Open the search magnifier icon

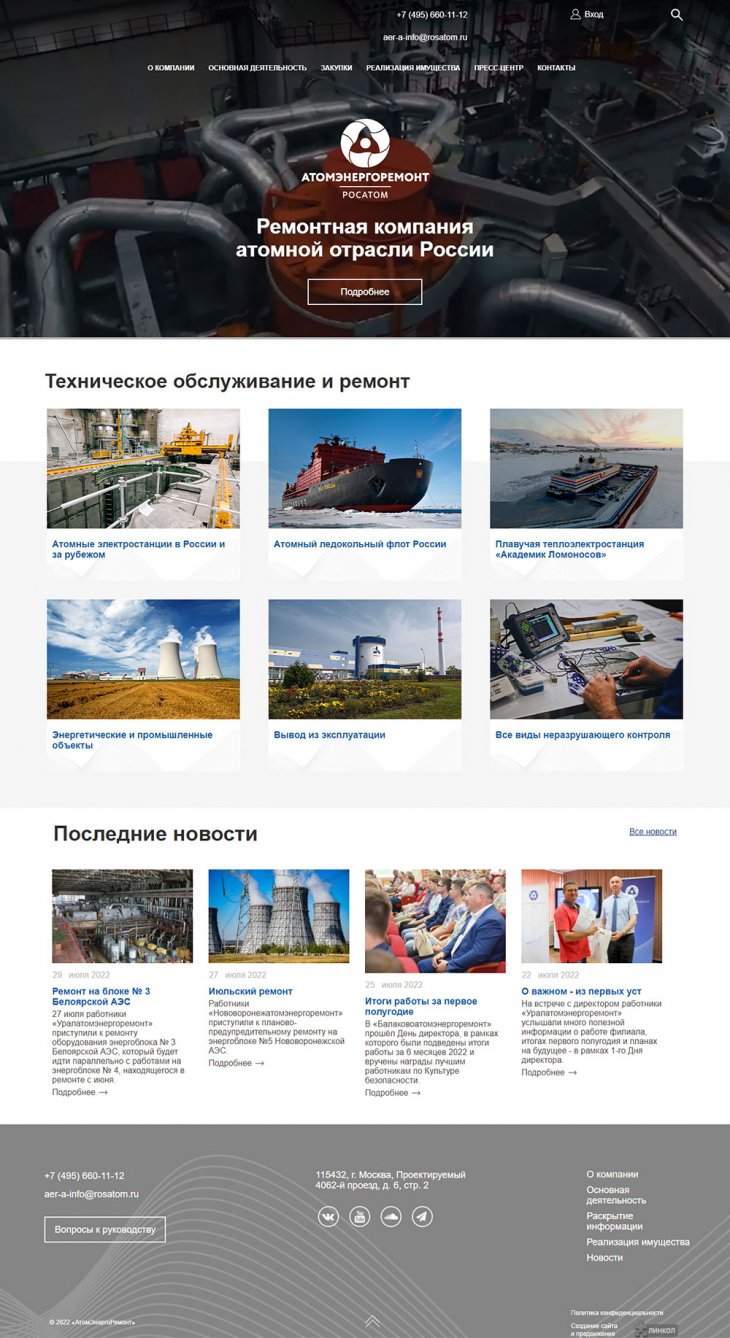[676, 15]
